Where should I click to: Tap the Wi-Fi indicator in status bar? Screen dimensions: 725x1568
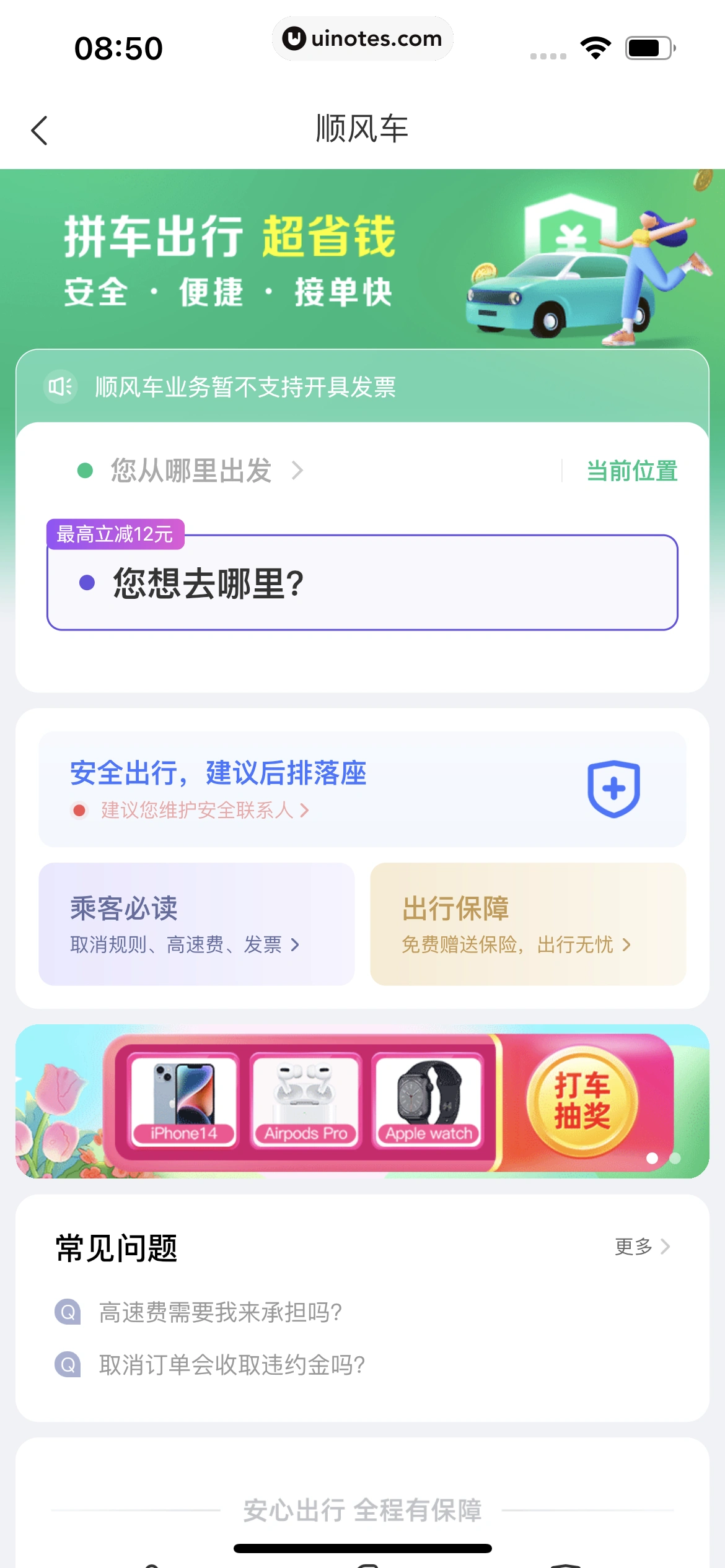[595, 48]
